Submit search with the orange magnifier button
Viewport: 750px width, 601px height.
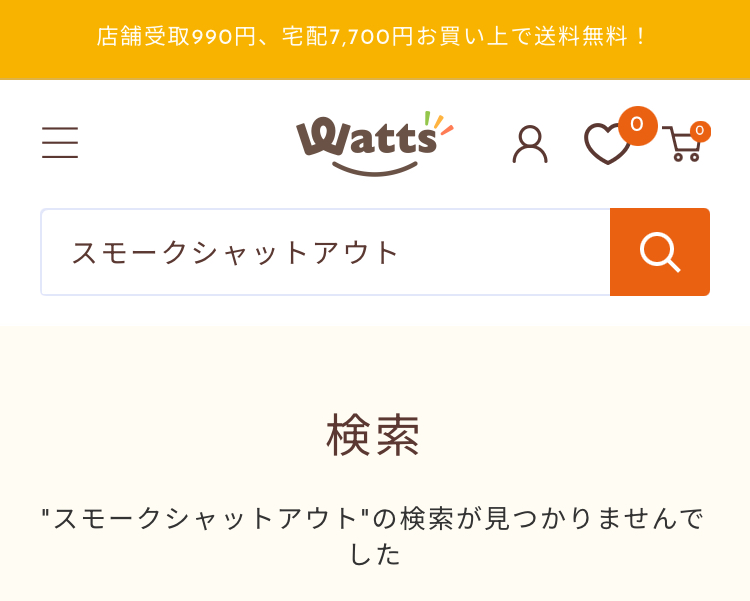660,252
